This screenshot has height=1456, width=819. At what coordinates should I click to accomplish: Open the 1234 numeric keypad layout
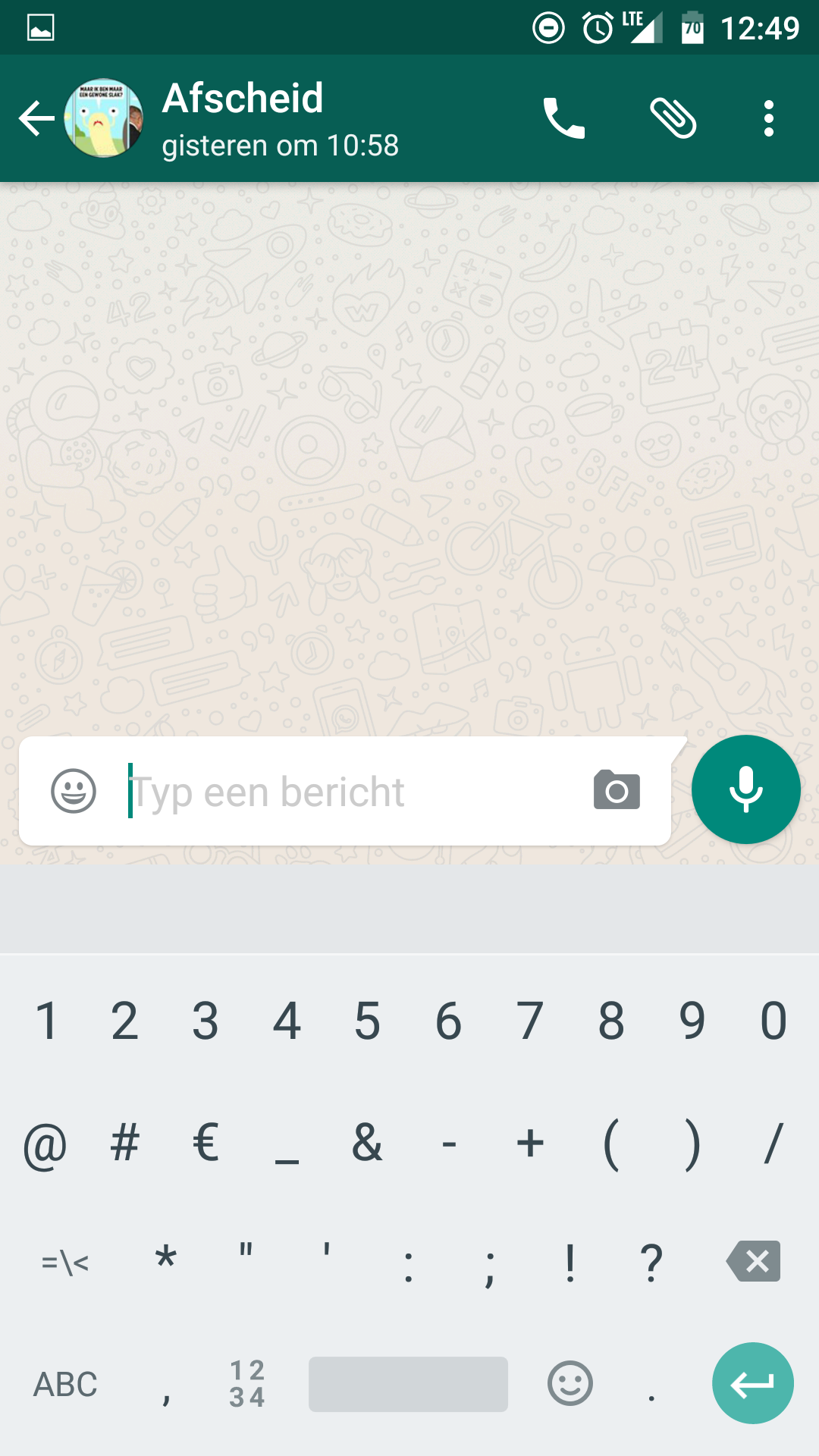pos(248,1384)
